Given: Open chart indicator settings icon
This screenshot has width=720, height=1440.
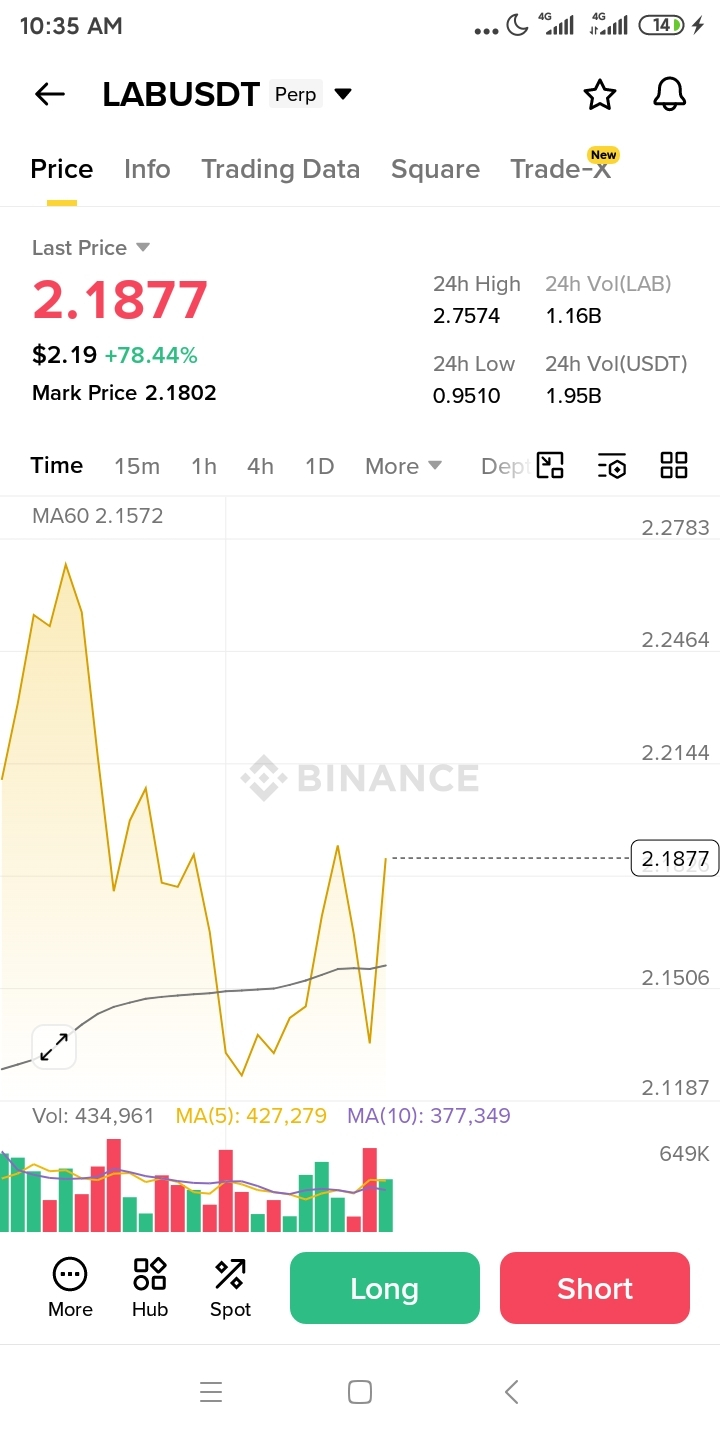Looking at the screenshot, I should pyautogui.click(x=612, y=466).
